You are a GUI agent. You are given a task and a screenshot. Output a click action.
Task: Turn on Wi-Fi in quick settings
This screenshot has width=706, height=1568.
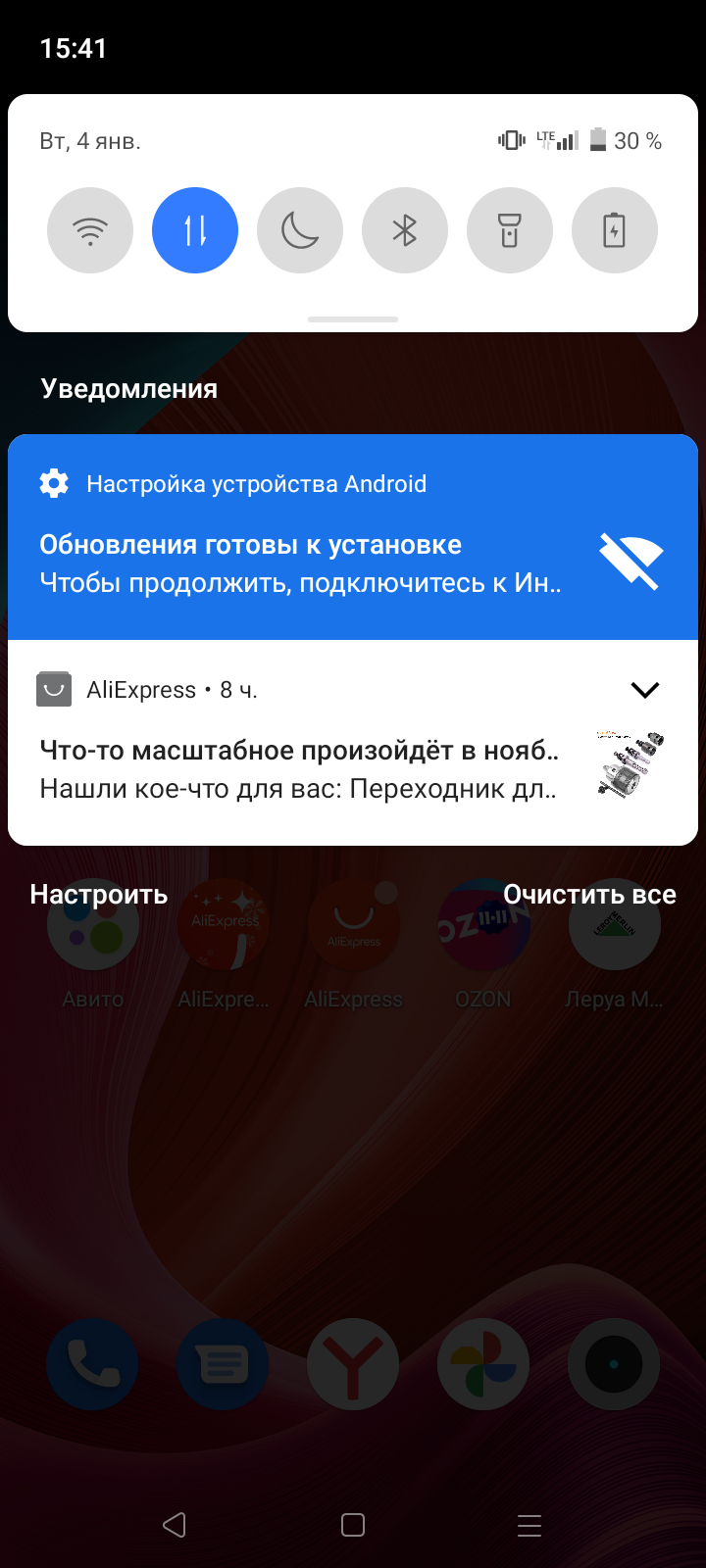click(x=90, y=230)
